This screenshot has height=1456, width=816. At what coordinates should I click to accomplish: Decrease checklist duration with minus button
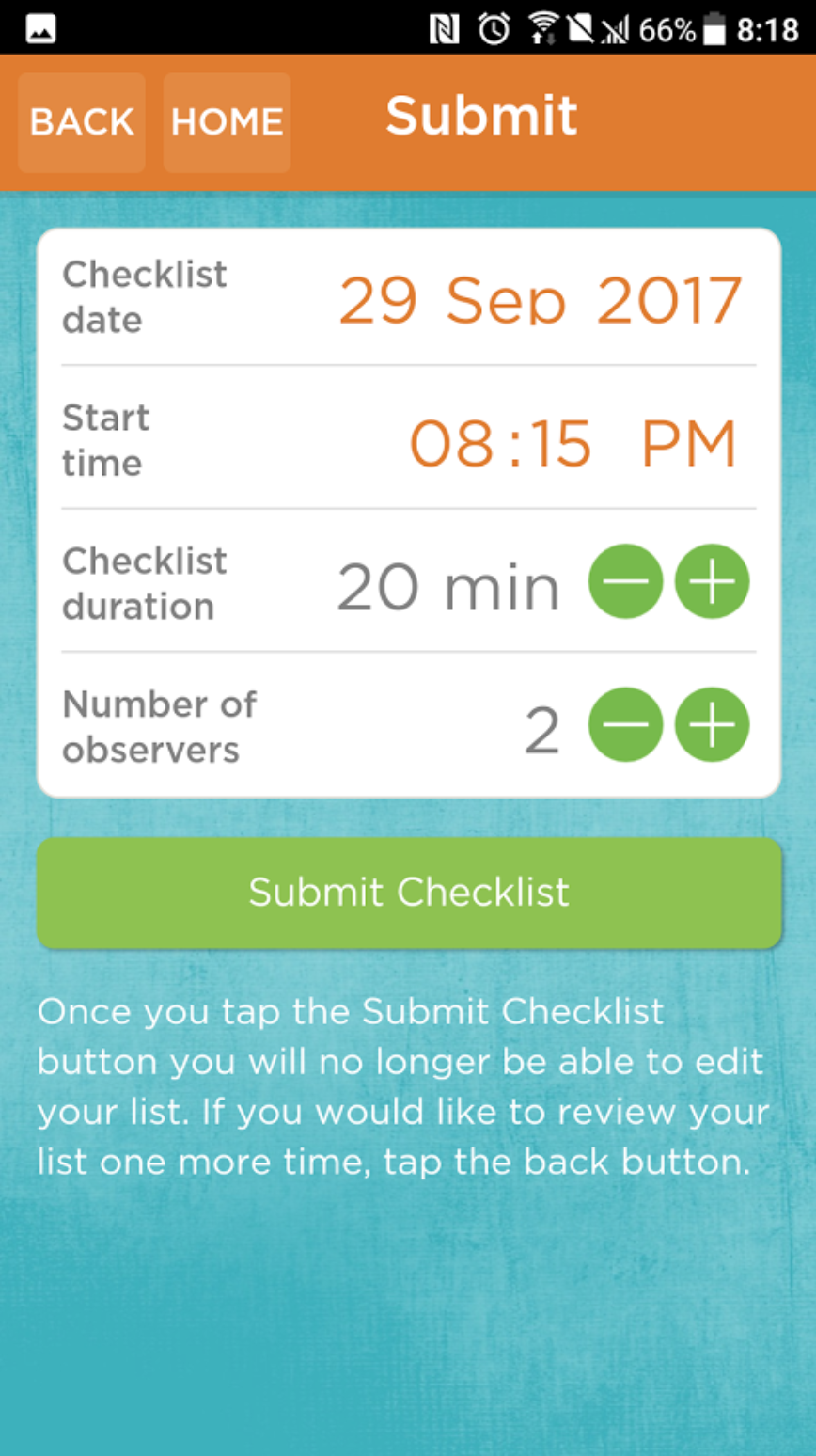tap(625, 581)
